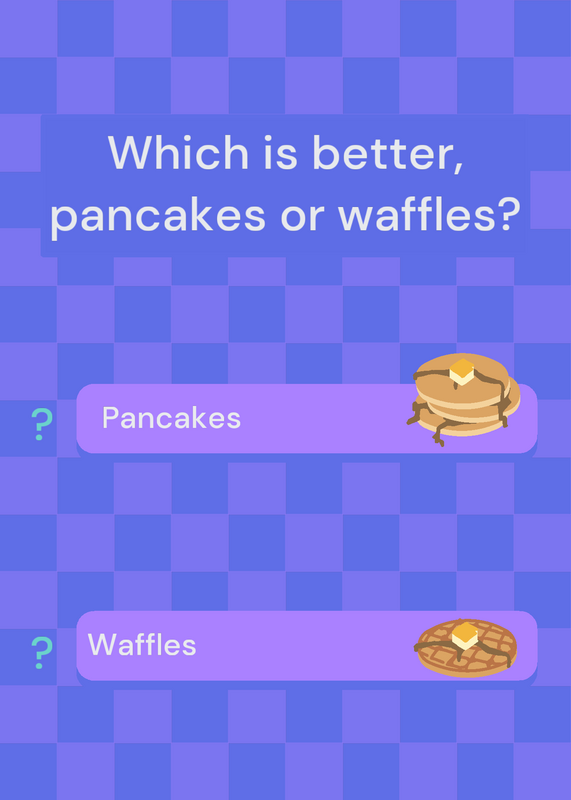Image resolution: width=571 pixels, height=800 pixels.
Task: Choose Waffles as your answer
Action: 307,646
